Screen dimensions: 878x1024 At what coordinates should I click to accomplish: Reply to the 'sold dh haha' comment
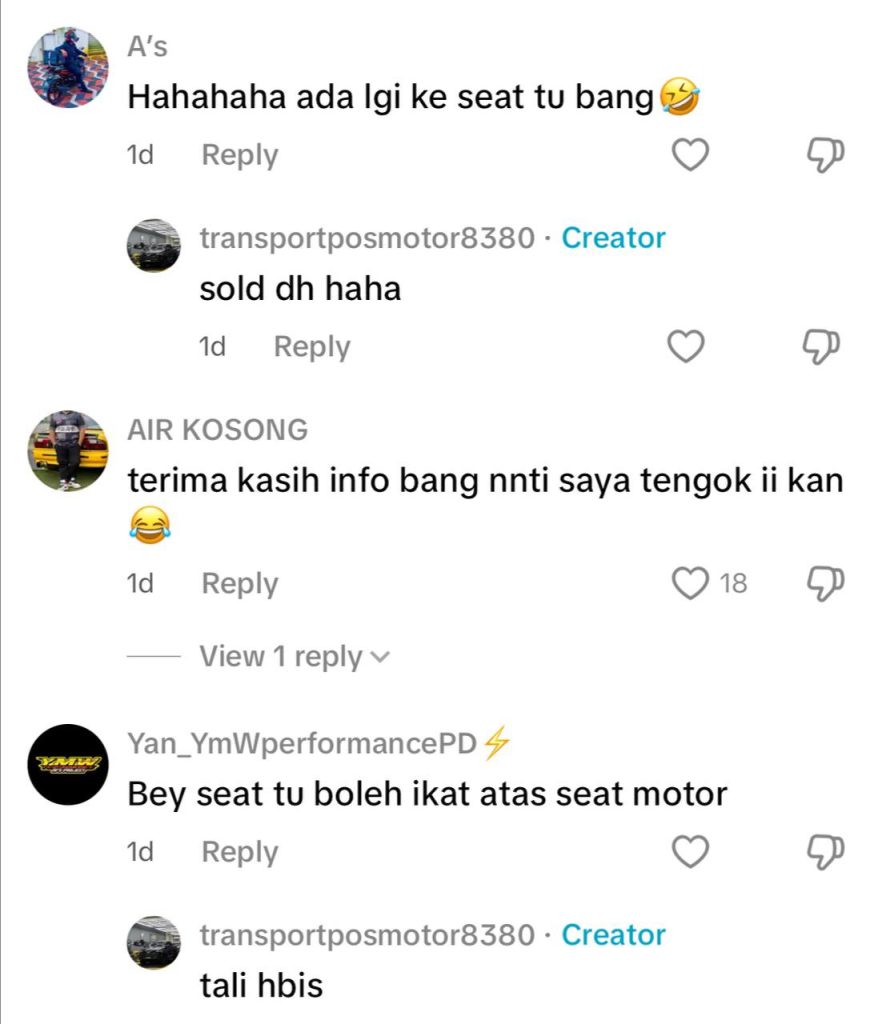312,347
